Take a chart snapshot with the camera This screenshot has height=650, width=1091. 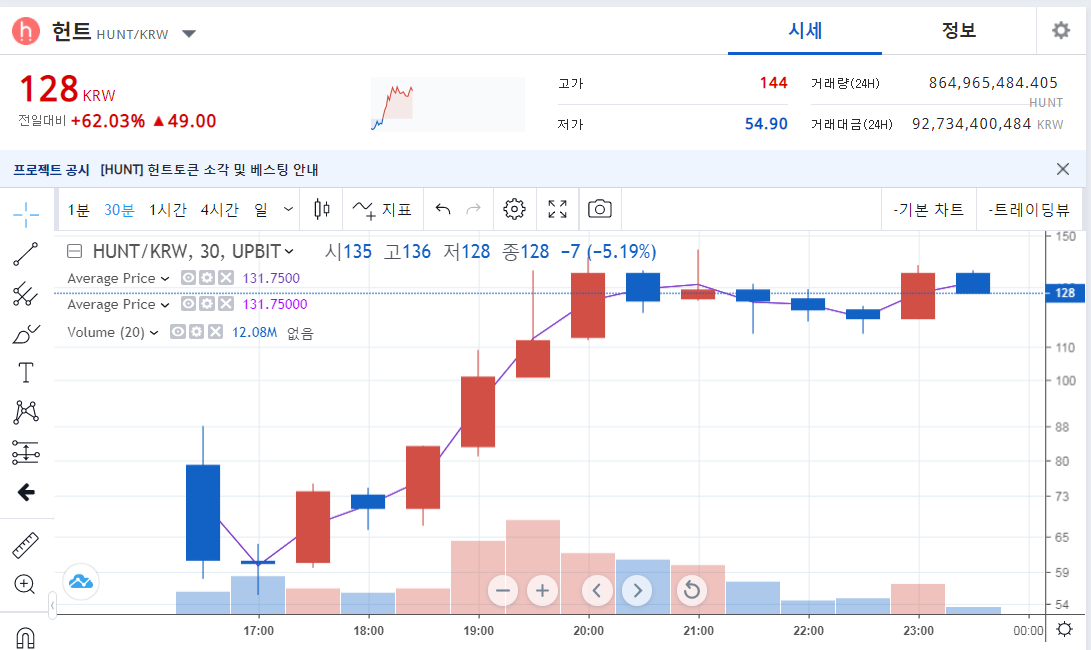point(600,209)
